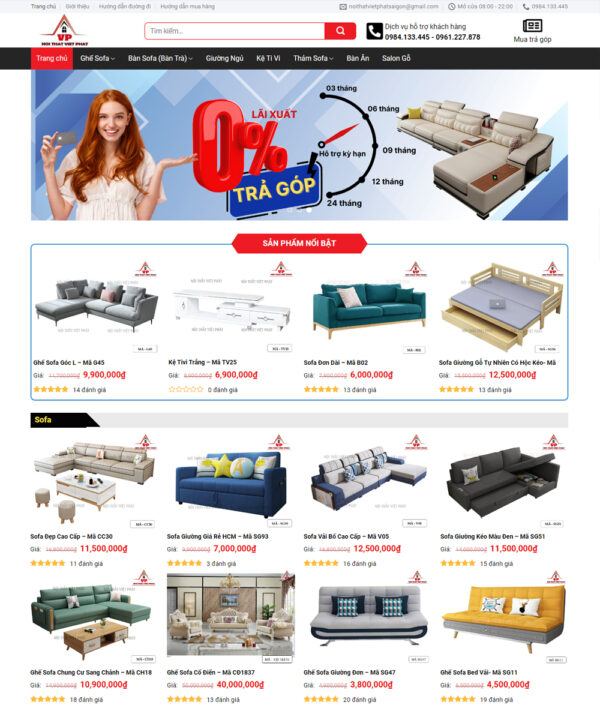Open Mua trả góp in header

[532, 31]
